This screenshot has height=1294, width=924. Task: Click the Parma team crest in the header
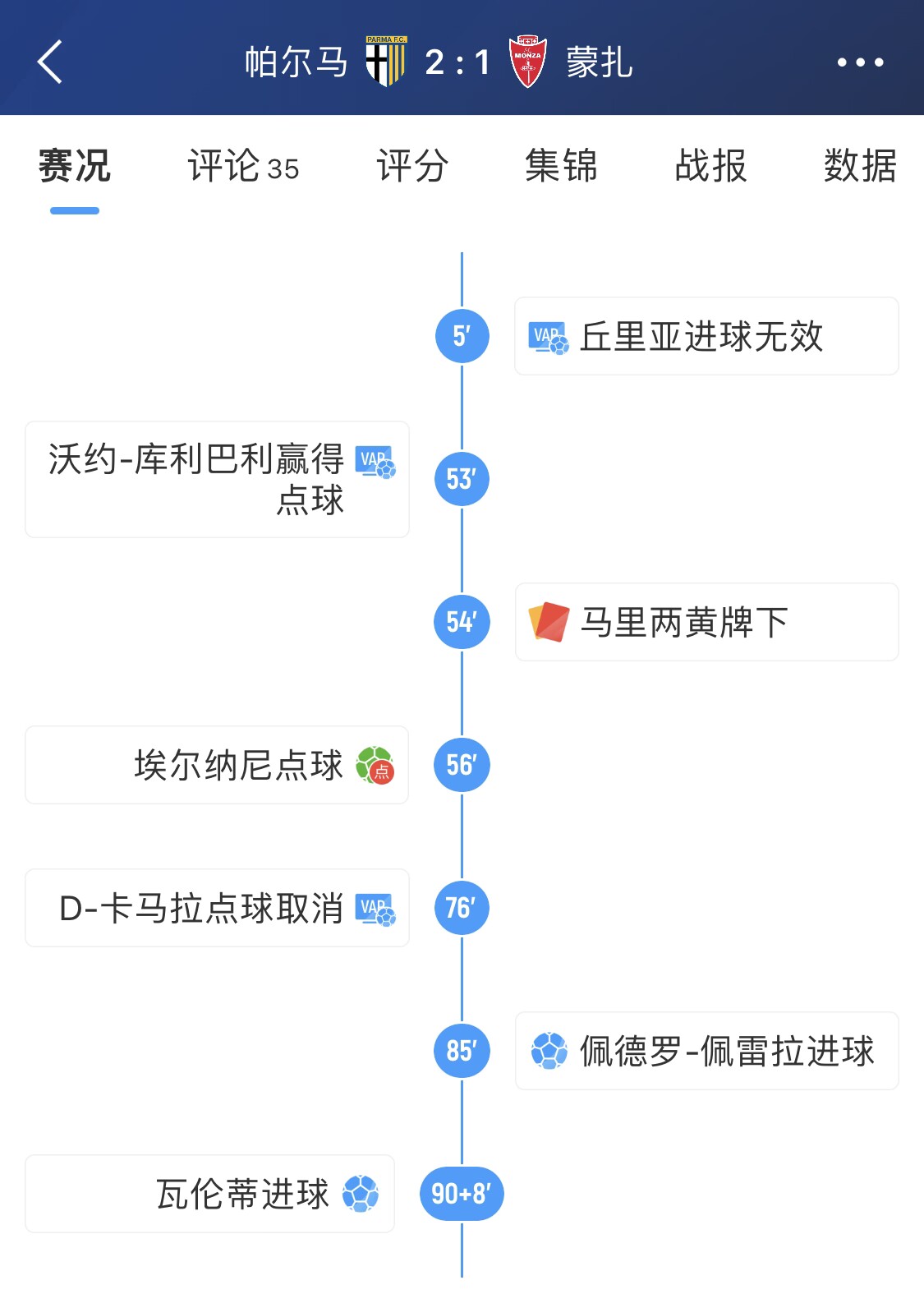(x=385, y=59)
